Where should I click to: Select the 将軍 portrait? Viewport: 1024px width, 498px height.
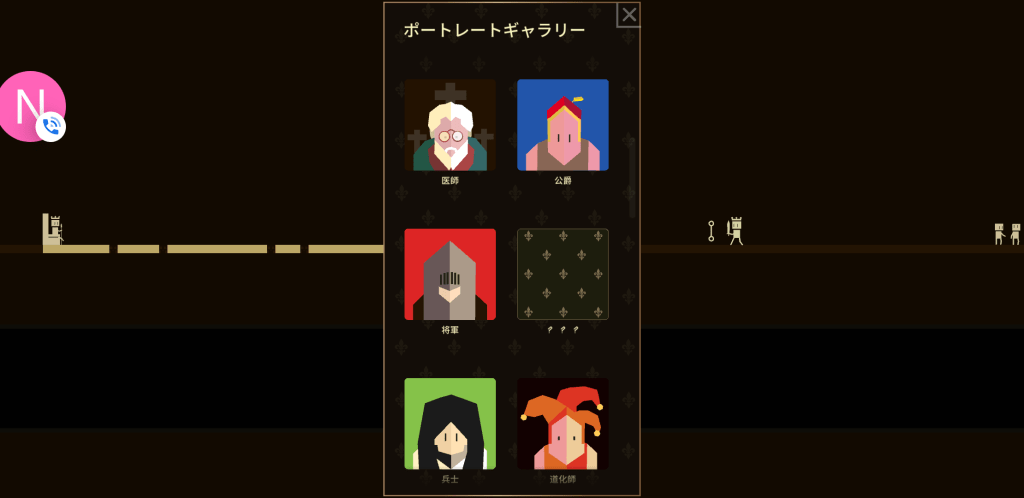(x=450, y=274)
